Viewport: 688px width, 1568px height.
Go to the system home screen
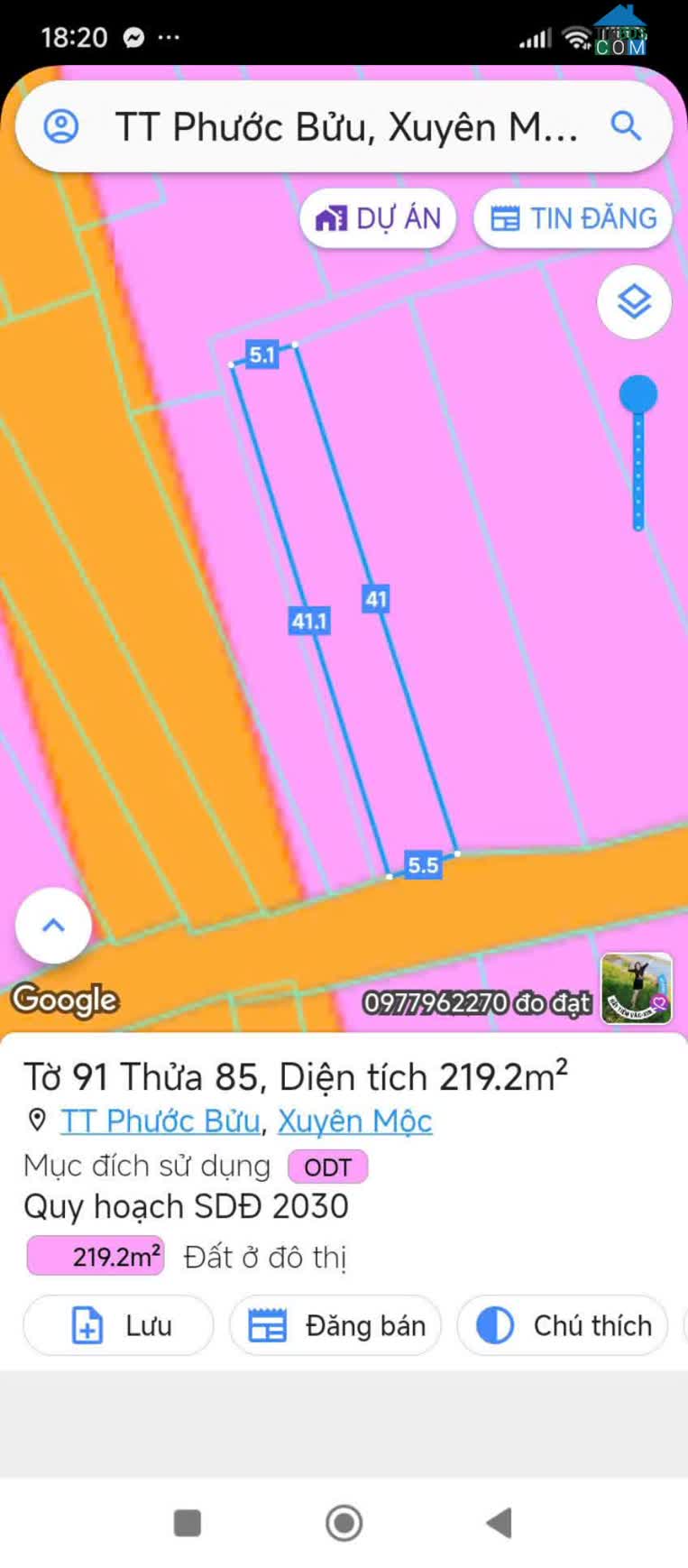click(344, 1523)
